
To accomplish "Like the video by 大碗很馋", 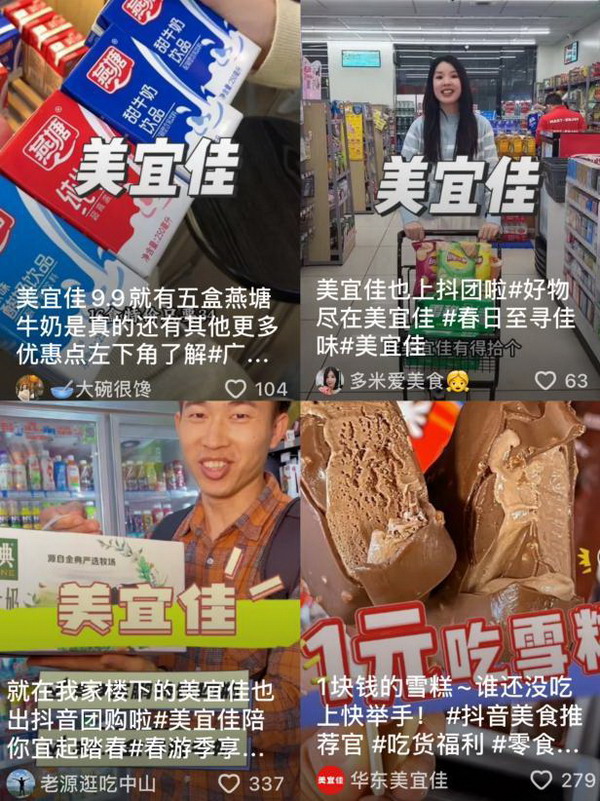I will pos(237,388).
